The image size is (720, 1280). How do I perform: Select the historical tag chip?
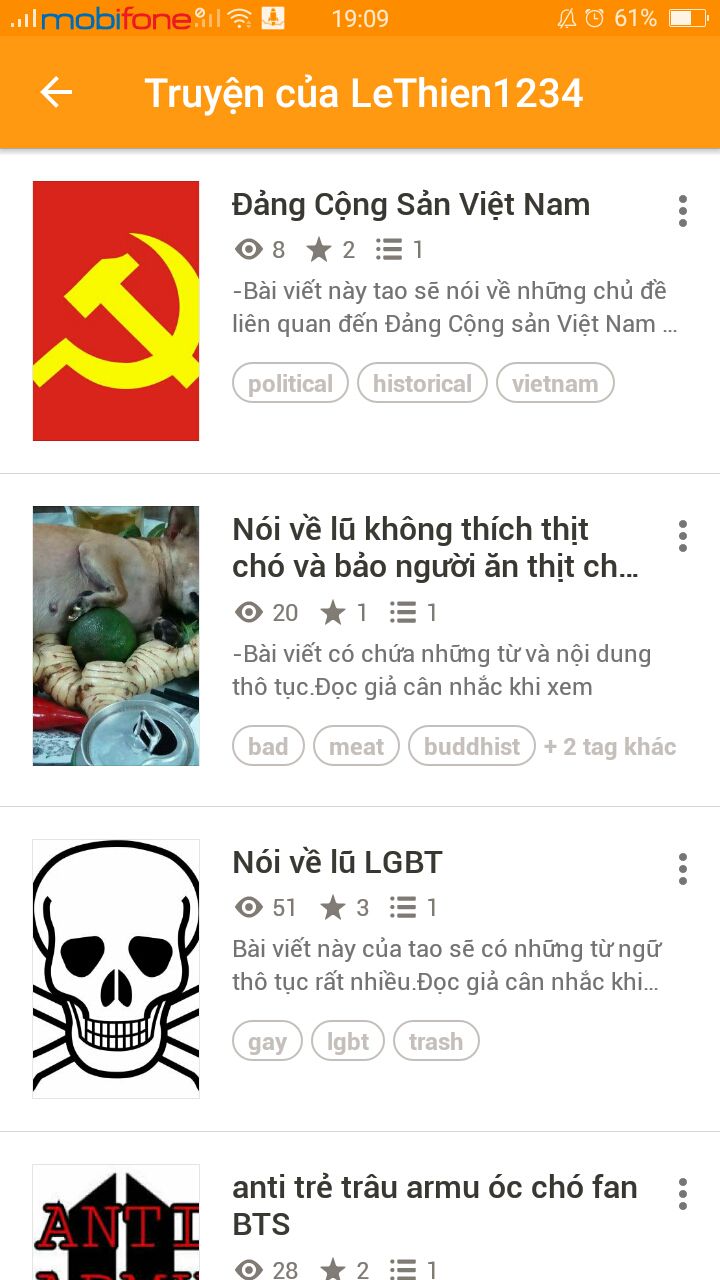[422, 383]
